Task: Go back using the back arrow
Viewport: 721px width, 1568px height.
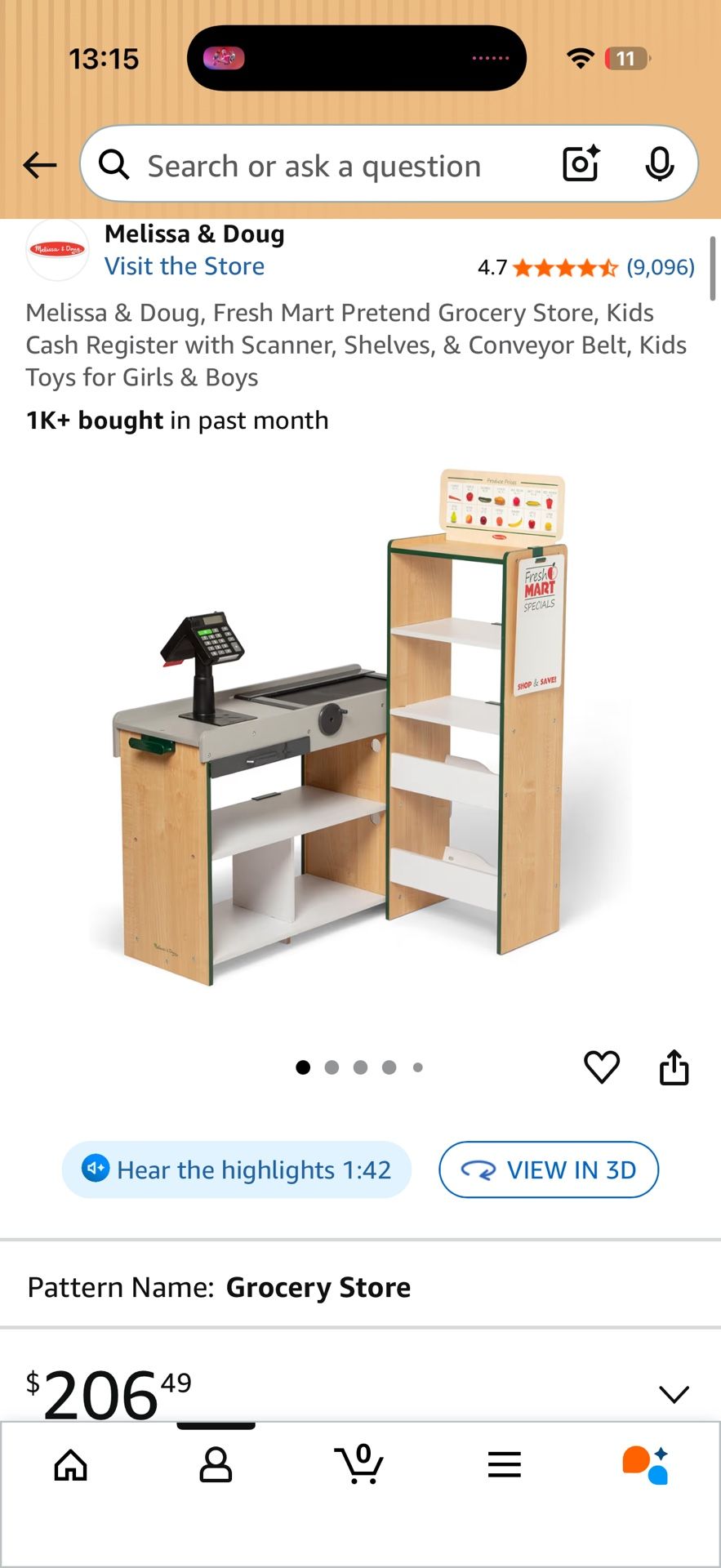Action: [39, 164]
